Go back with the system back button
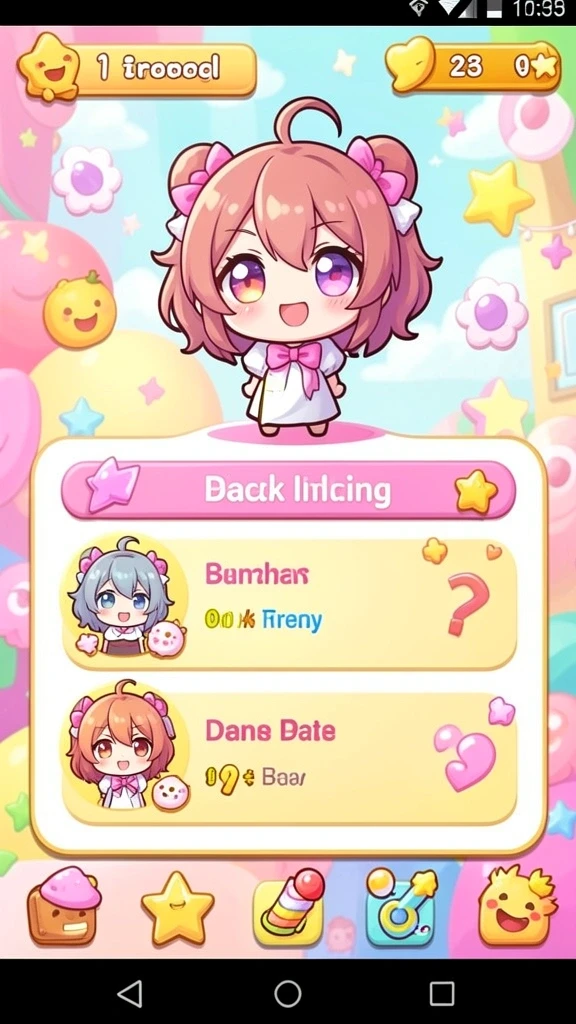576x1024 pixels. tap(130, 993)
